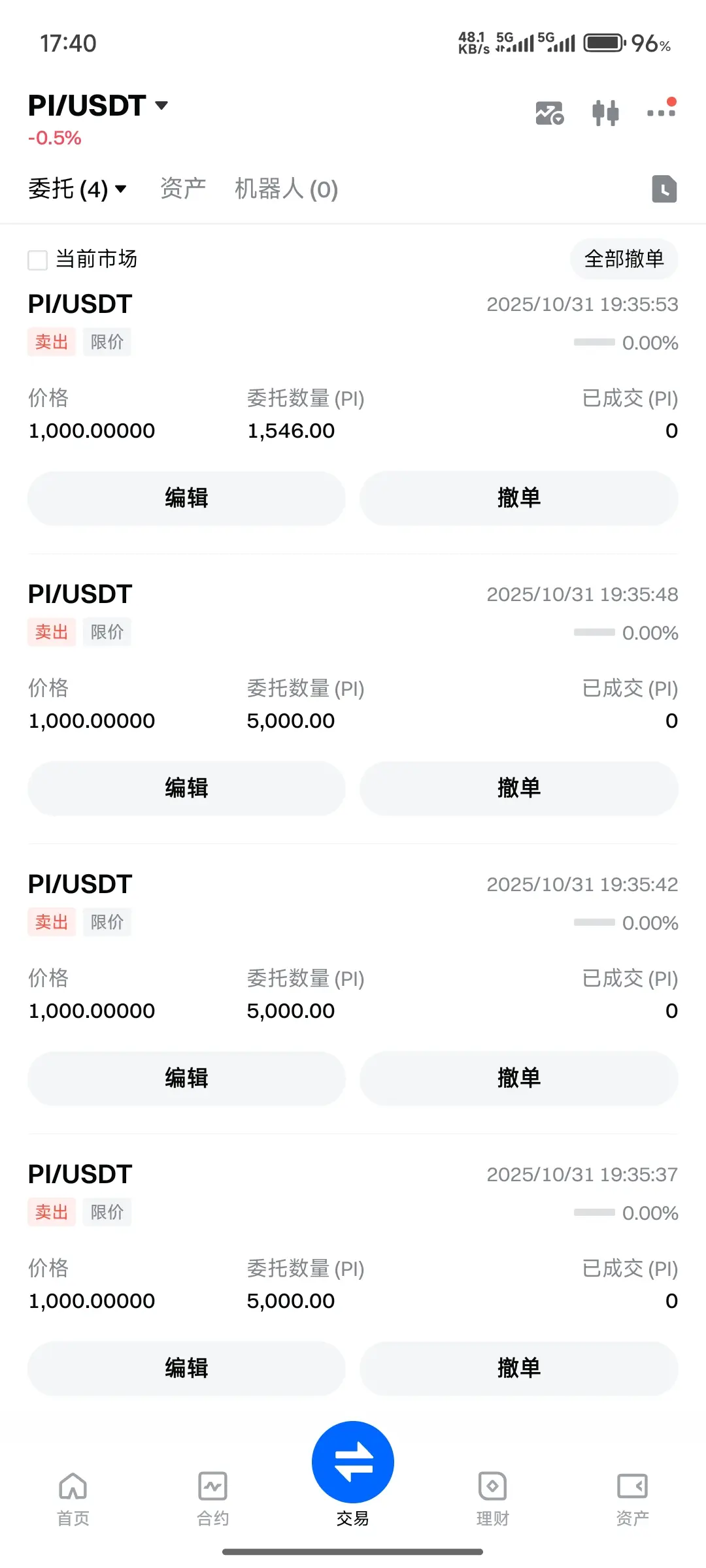
Task: Open the candlestick chart view
Action: 605,112
